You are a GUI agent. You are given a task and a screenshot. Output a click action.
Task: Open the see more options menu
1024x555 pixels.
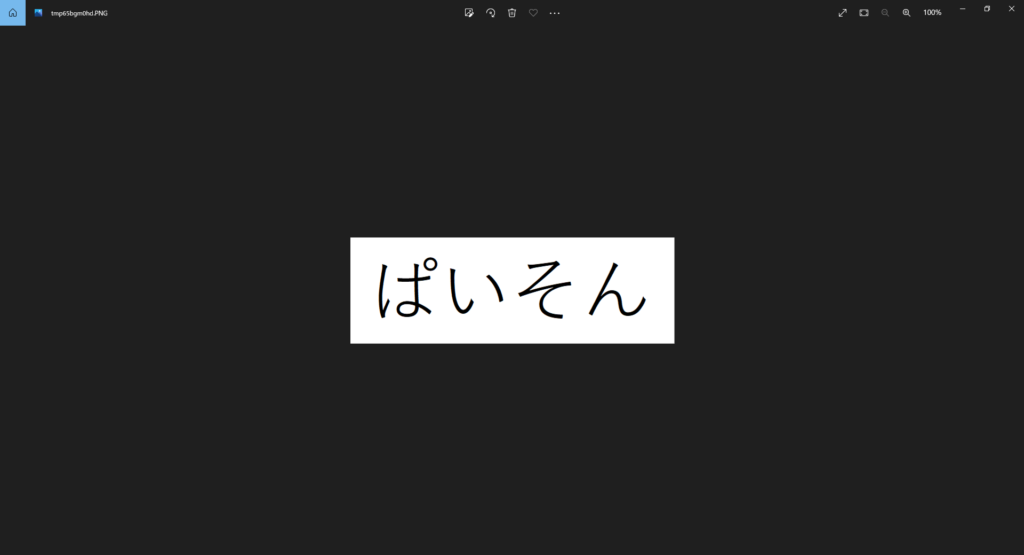pyautogui.click(x=555, y=12)
